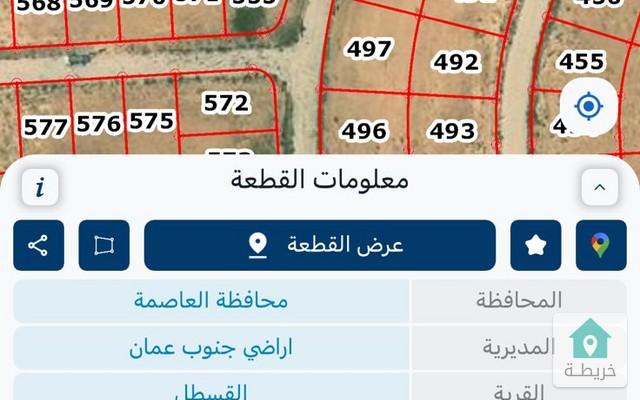
Task: Open the parcel in Google Maps
Action: tap(600, 245)
